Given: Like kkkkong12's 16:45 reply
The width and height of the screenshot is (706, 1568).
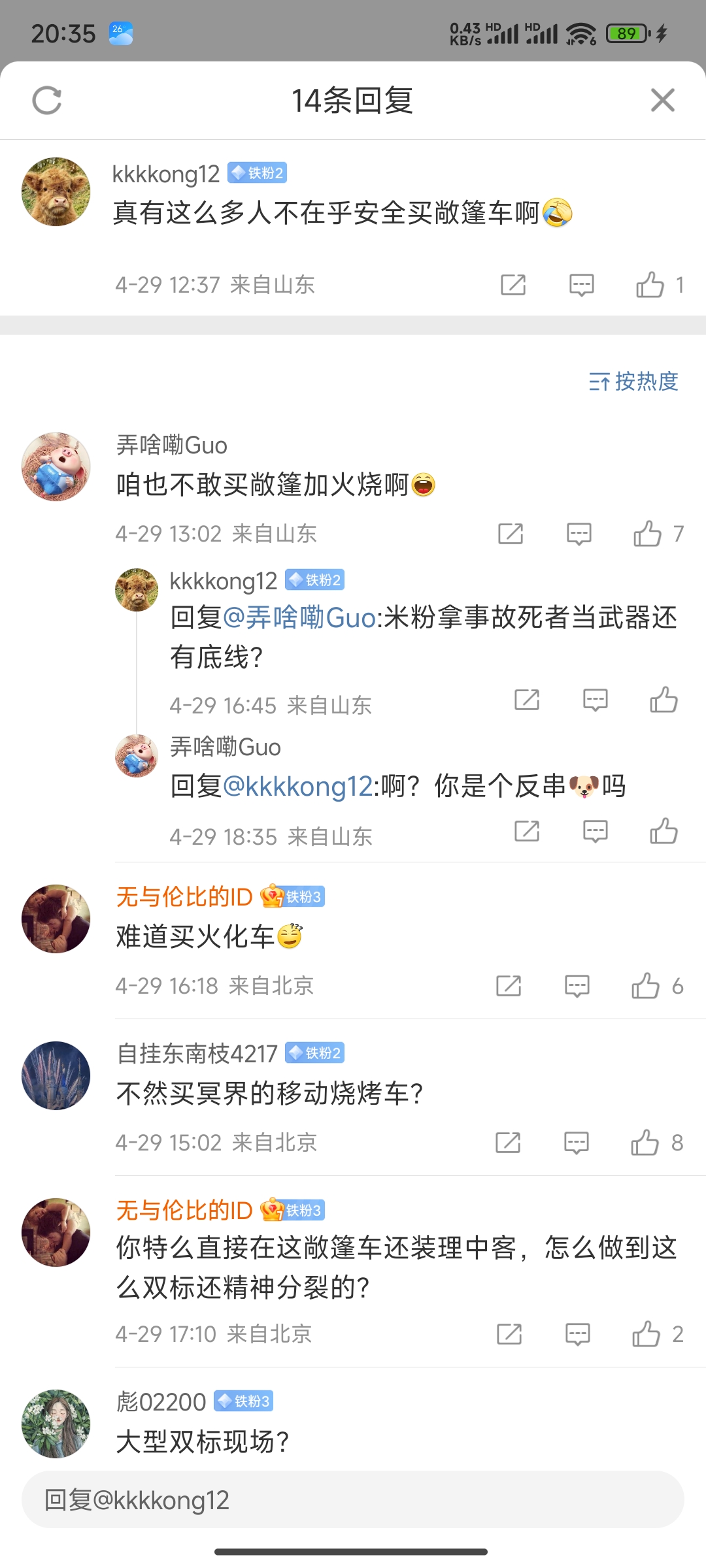Looking at the screenshot, I should 664,700.
